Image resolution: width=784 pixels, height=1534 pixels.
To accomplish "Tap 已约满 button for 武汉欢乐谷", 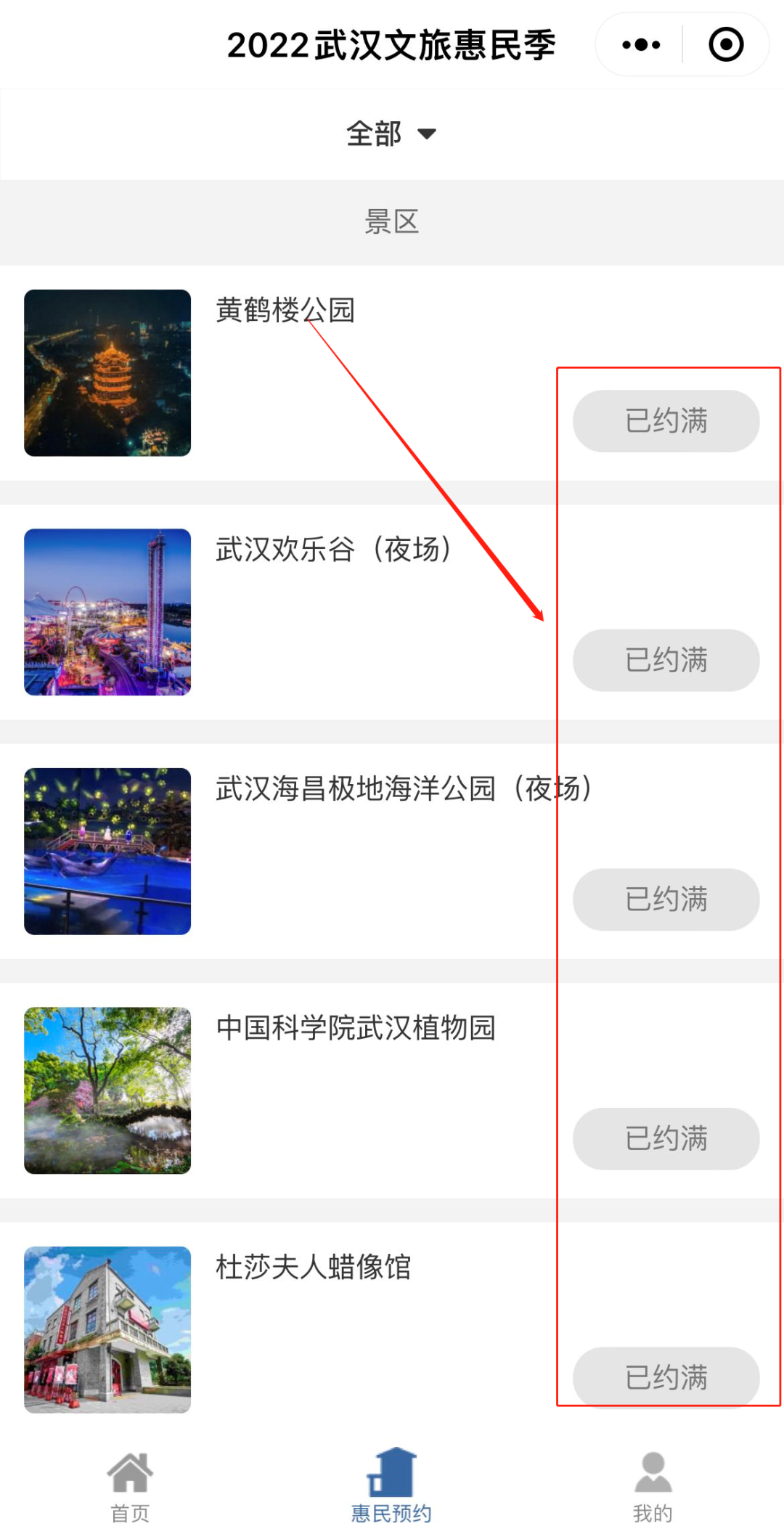I will click(666, 660).
